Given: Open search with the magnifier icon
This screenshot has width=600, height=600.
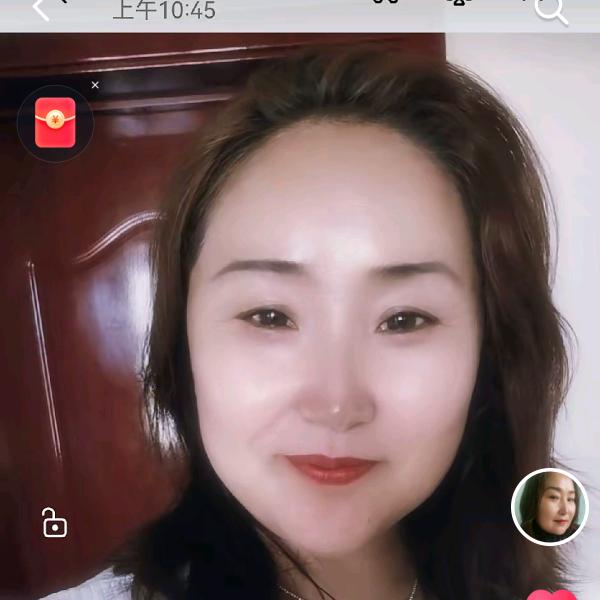Looking at the screenshot, I should pyautogui.click(x=551, y=11).
